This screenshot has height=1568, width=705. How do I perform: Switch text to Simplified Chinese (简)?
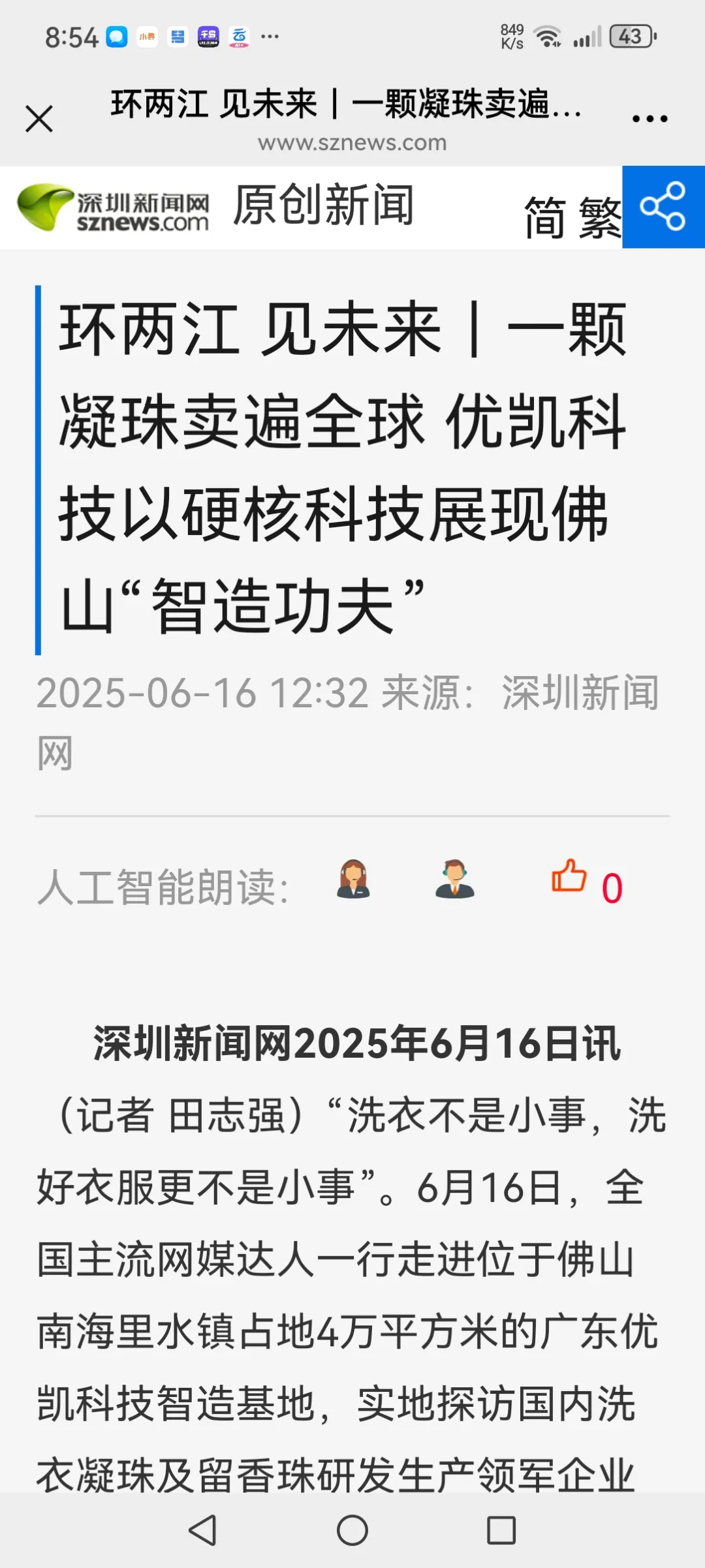click(544, 218)
